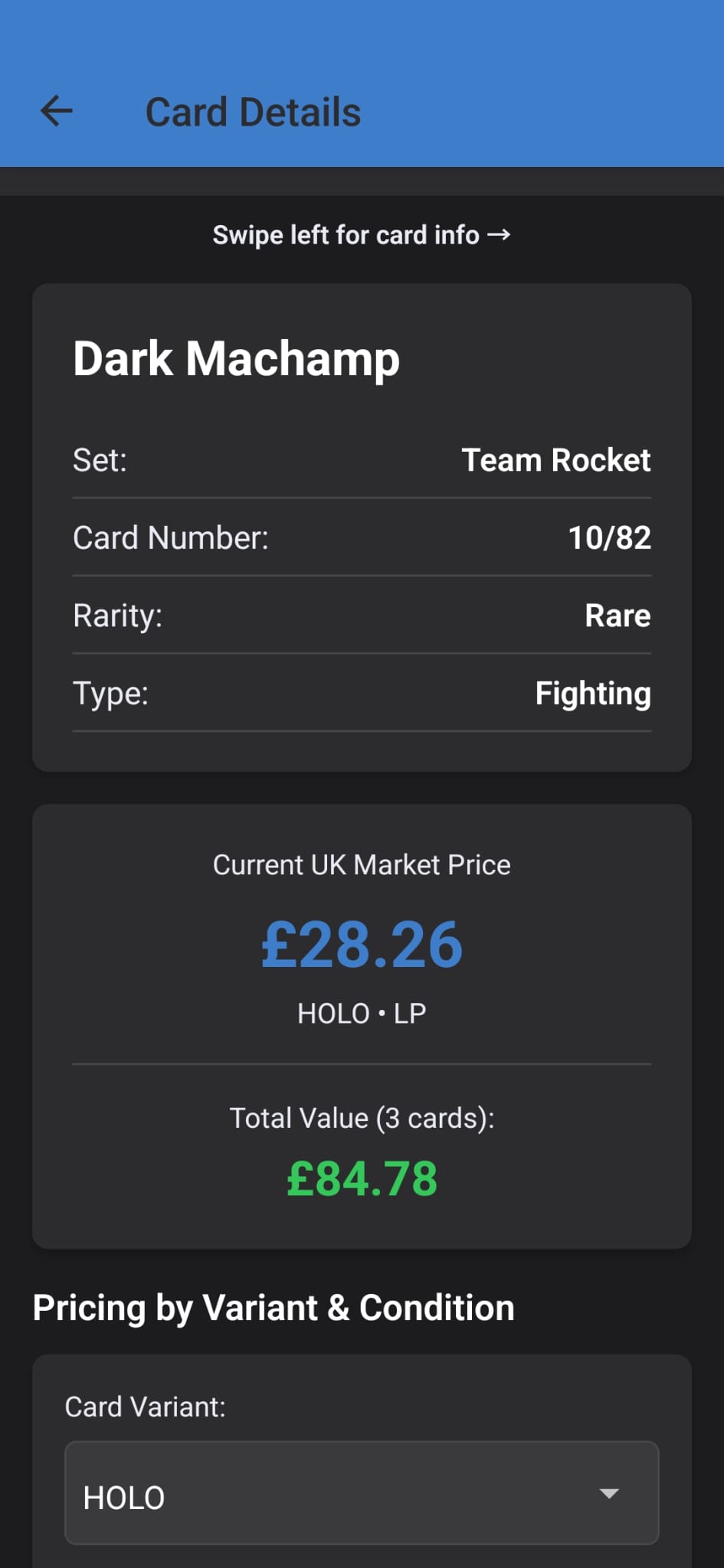Image resolution: width=724 pixels, height=1568 pixels.
Task: Select the Pricing by Variant Condition heading
Action: (273, 1307)
